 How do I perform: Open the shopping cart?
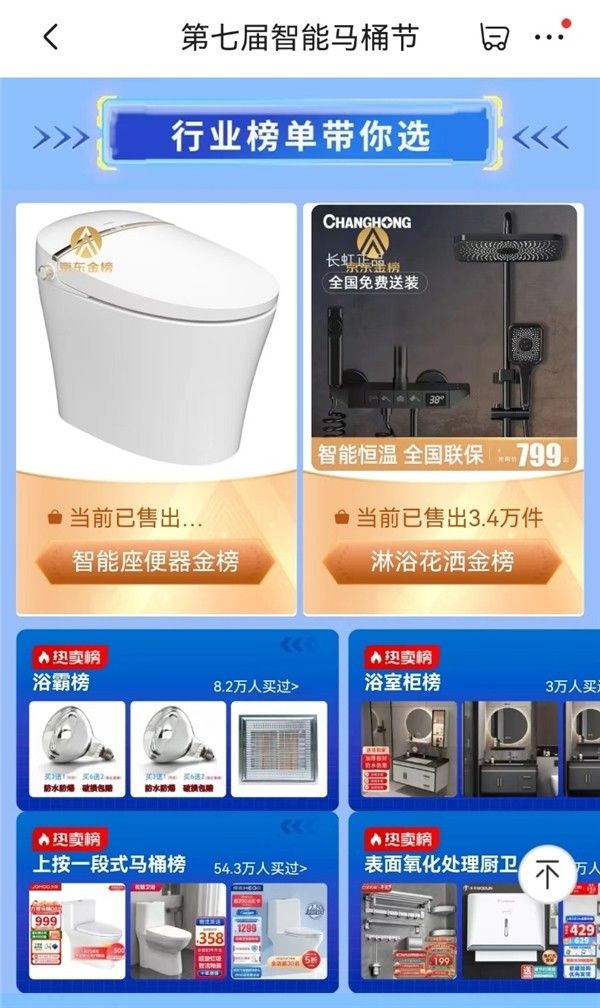494,38
